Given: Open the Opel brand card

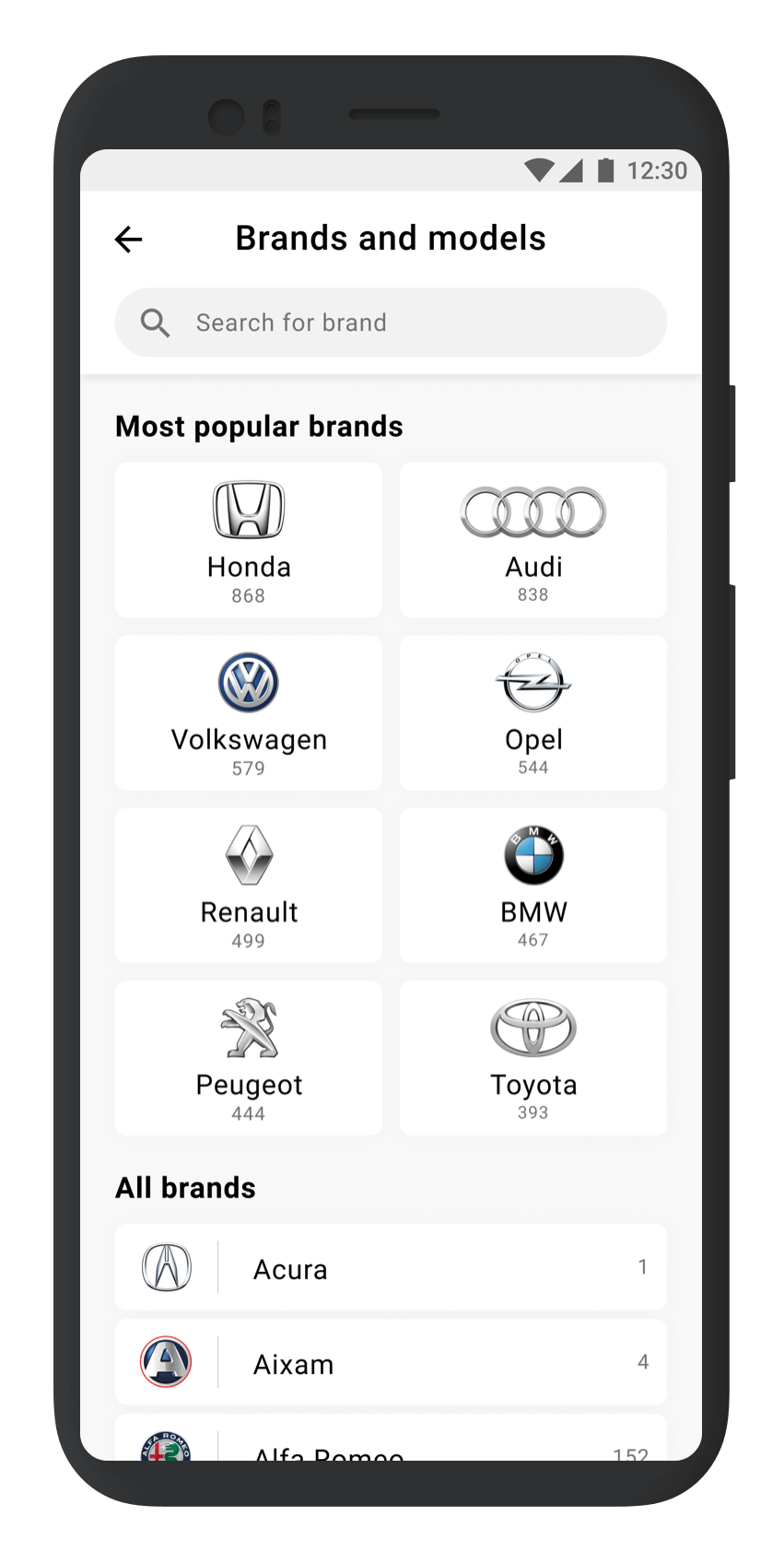Looking at the screenshot, I should click(x=532, y=712).
